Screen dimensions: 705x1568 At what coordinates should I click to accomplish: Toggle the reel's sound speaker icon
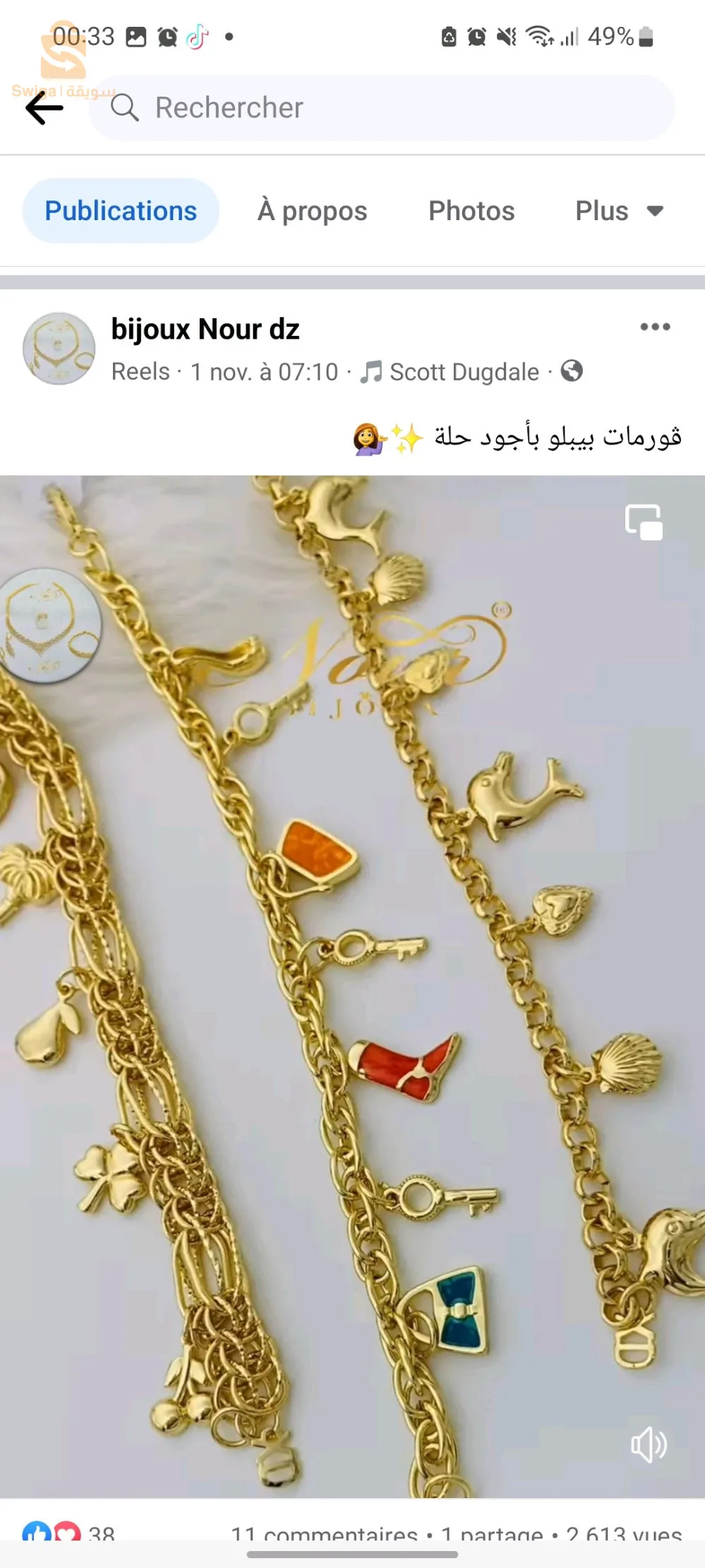pyautogui.click(x=648, y=1445)
